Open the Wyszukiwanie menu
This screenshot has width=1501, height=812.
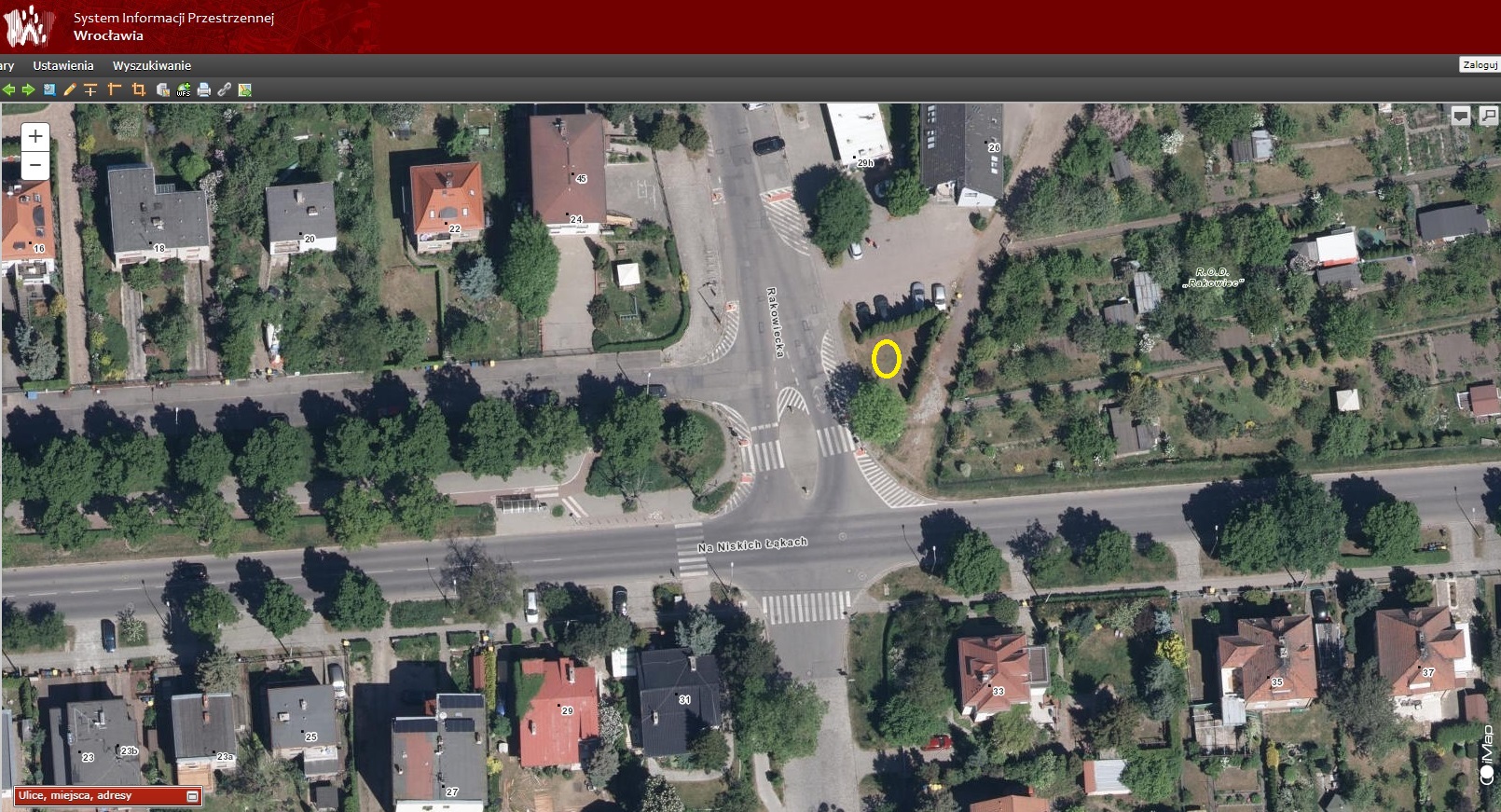[x=151, y=65]
